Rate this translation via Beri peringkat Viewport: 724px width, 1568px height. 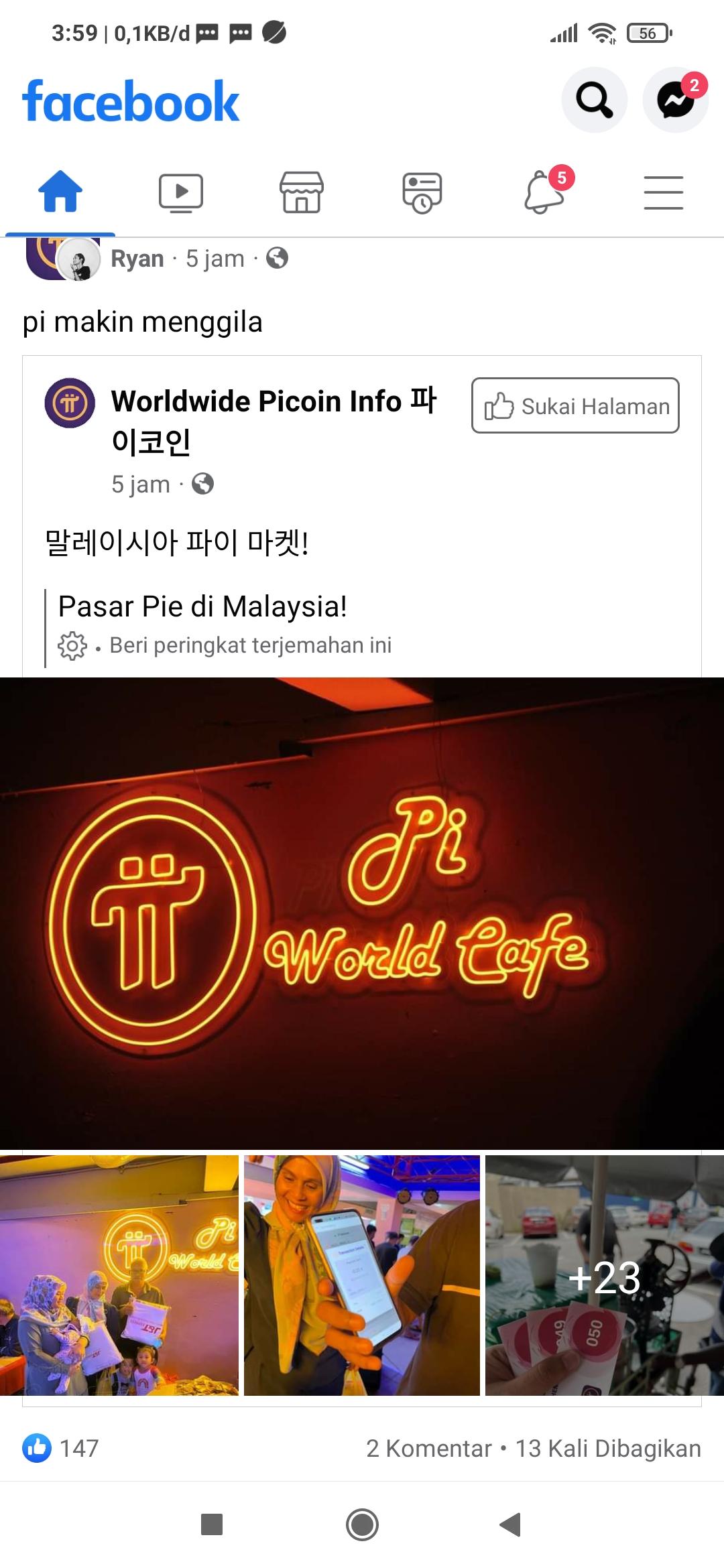pos(249,645)
